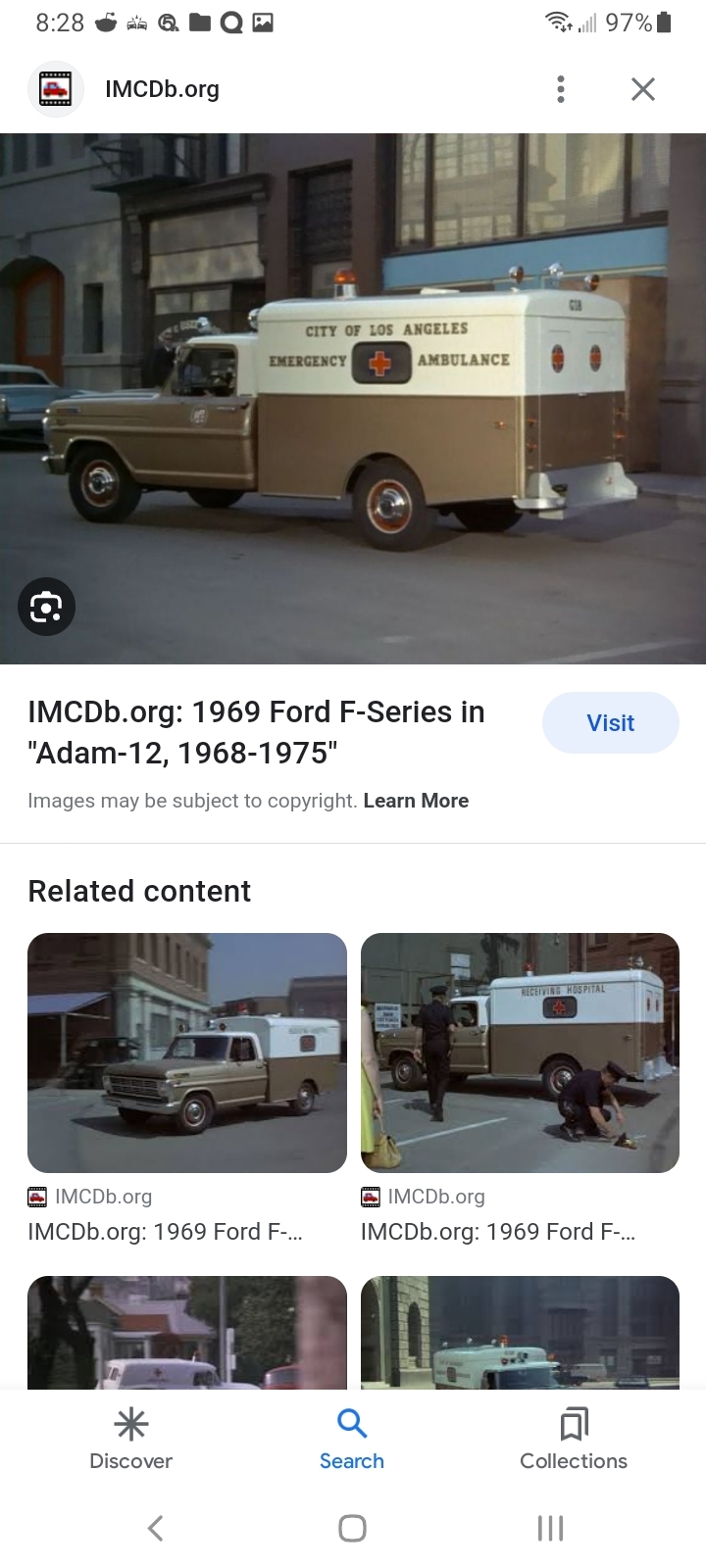Visit the IMCDb.org page
This screenshot has height=1568, width=706.
[610, 723]
